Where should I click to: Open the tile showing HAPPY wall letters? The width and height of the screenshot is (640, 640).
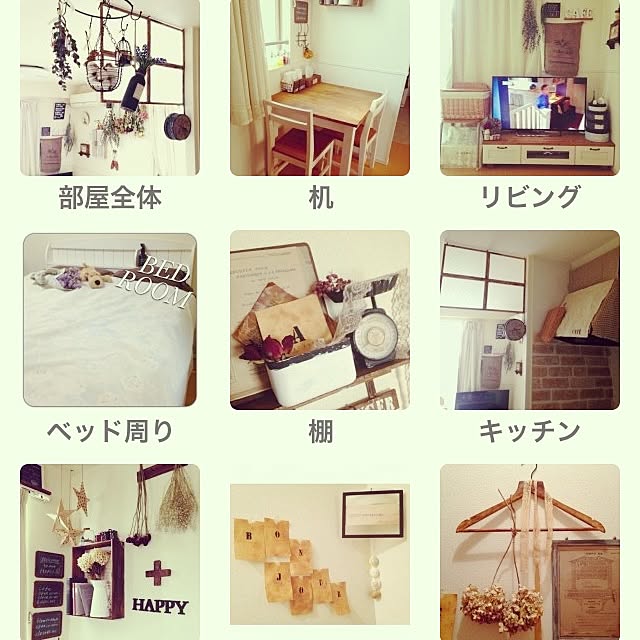pos(110,552)
